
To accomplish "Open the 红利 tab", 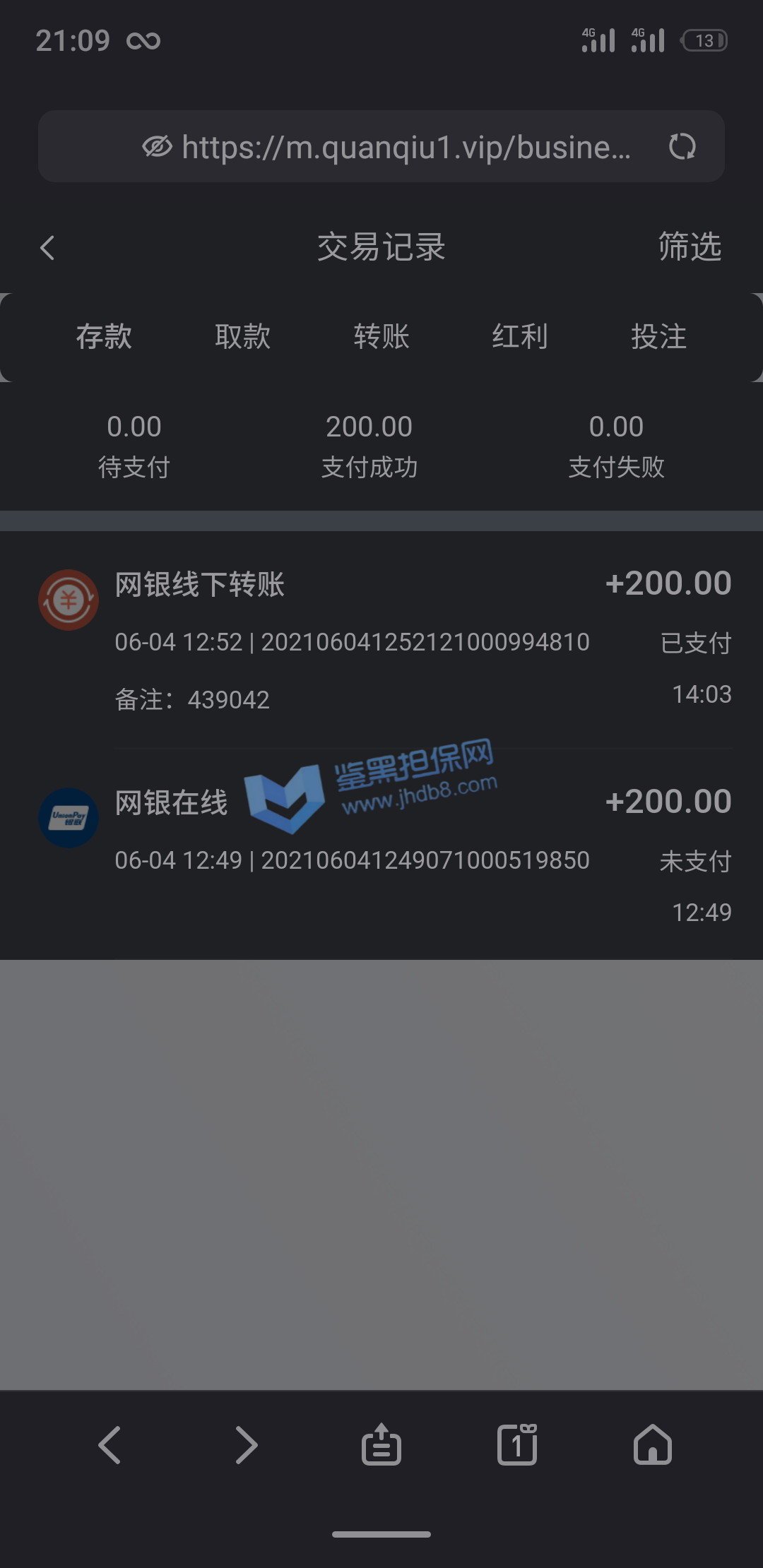I will [x=520, y=337].
